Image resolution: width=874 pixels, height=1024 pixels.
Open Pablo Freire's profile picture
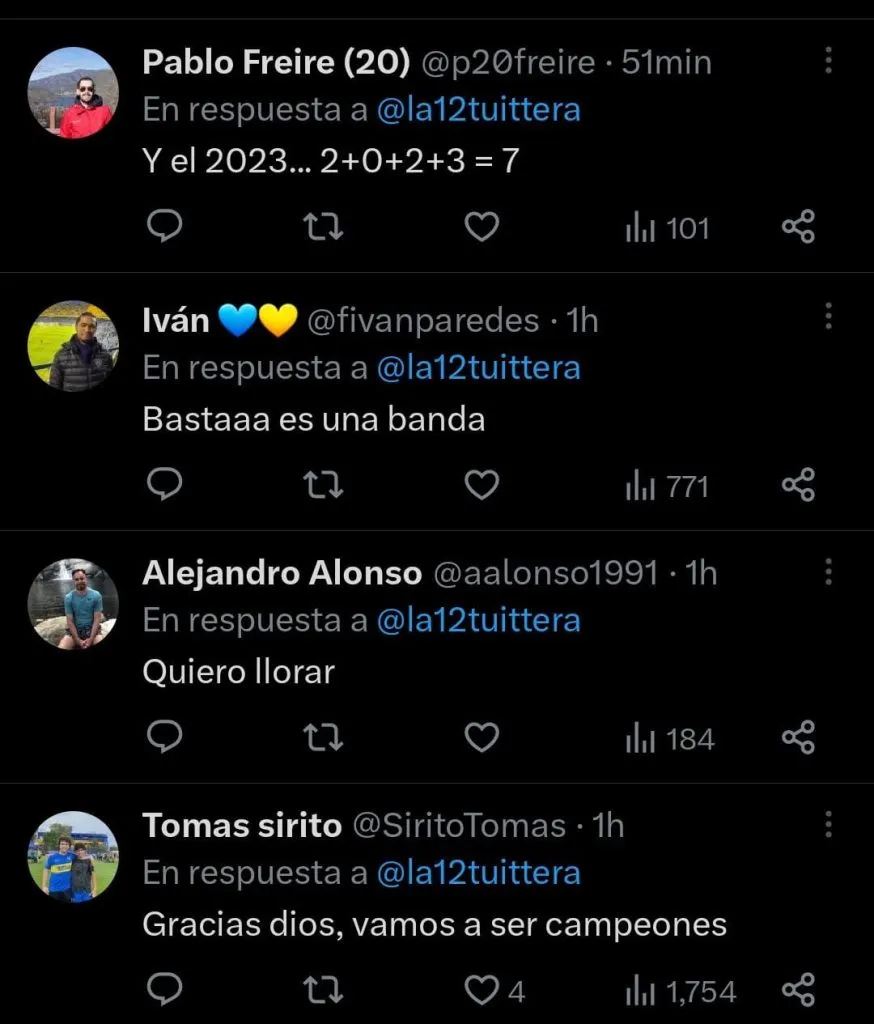[73, 93]
